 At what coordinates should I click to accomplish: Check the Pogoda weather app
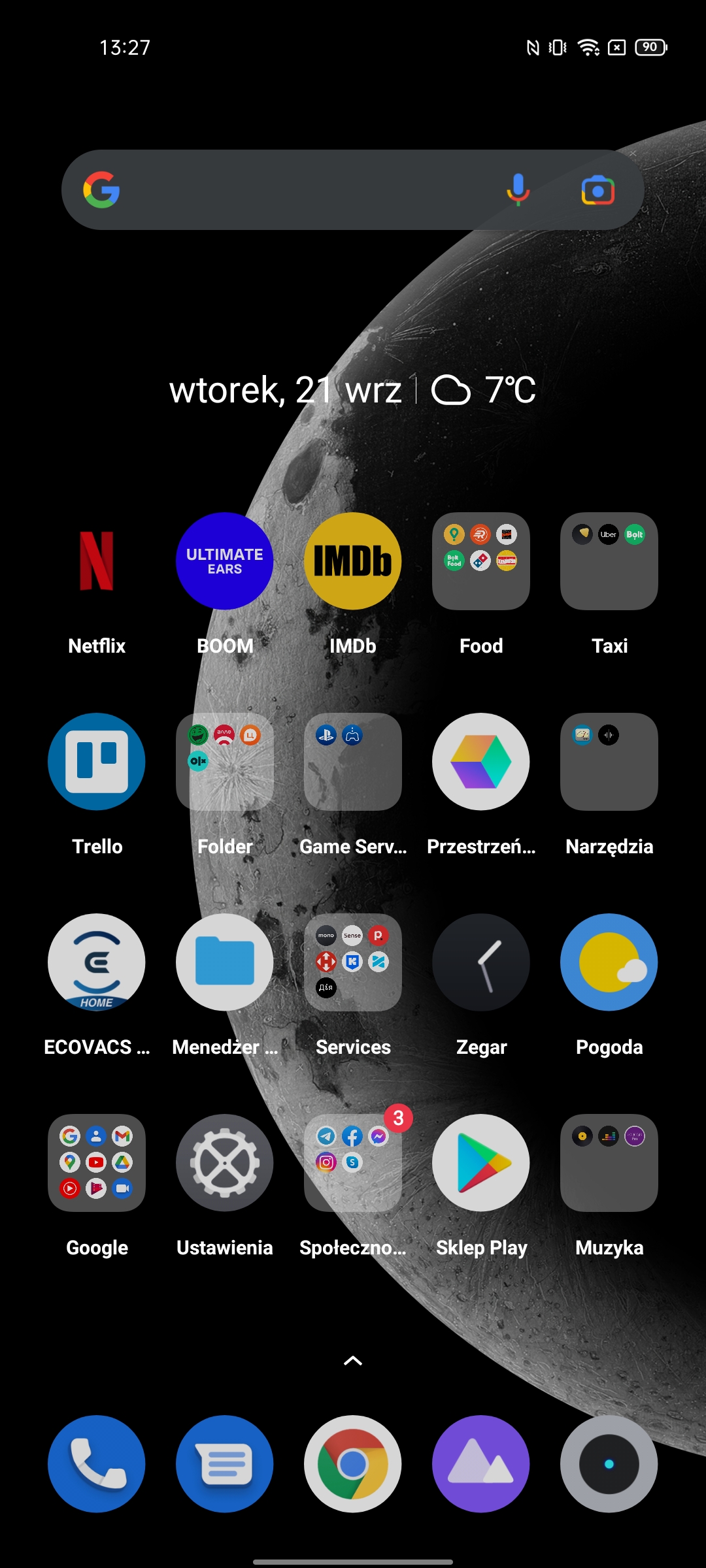(x=609, y=962)
